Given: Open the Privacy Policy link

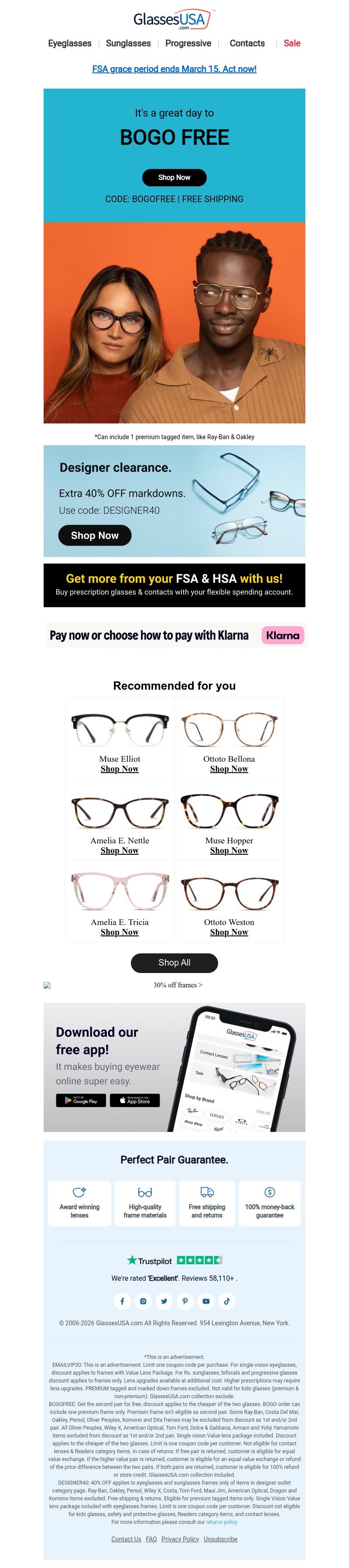Looking at the screenshot, I should 180,1539.
